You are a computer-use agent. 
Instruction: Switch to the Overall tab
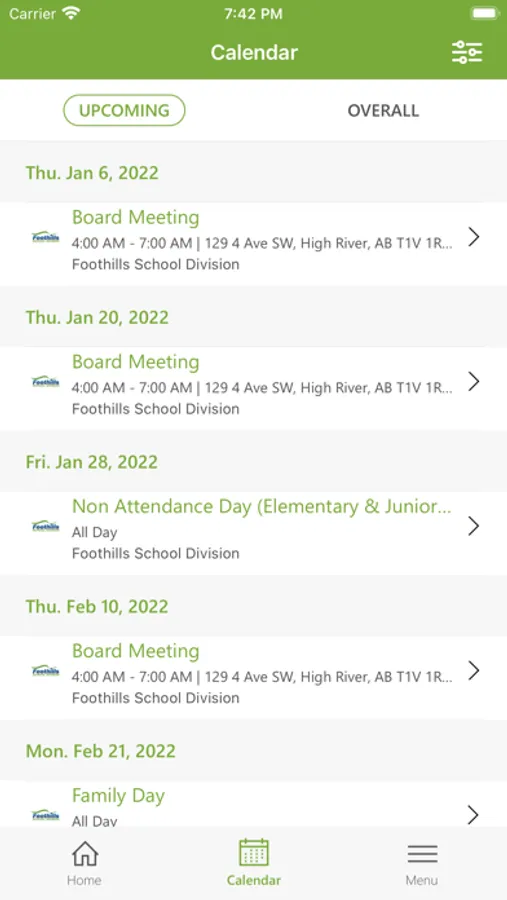(383, 110)
